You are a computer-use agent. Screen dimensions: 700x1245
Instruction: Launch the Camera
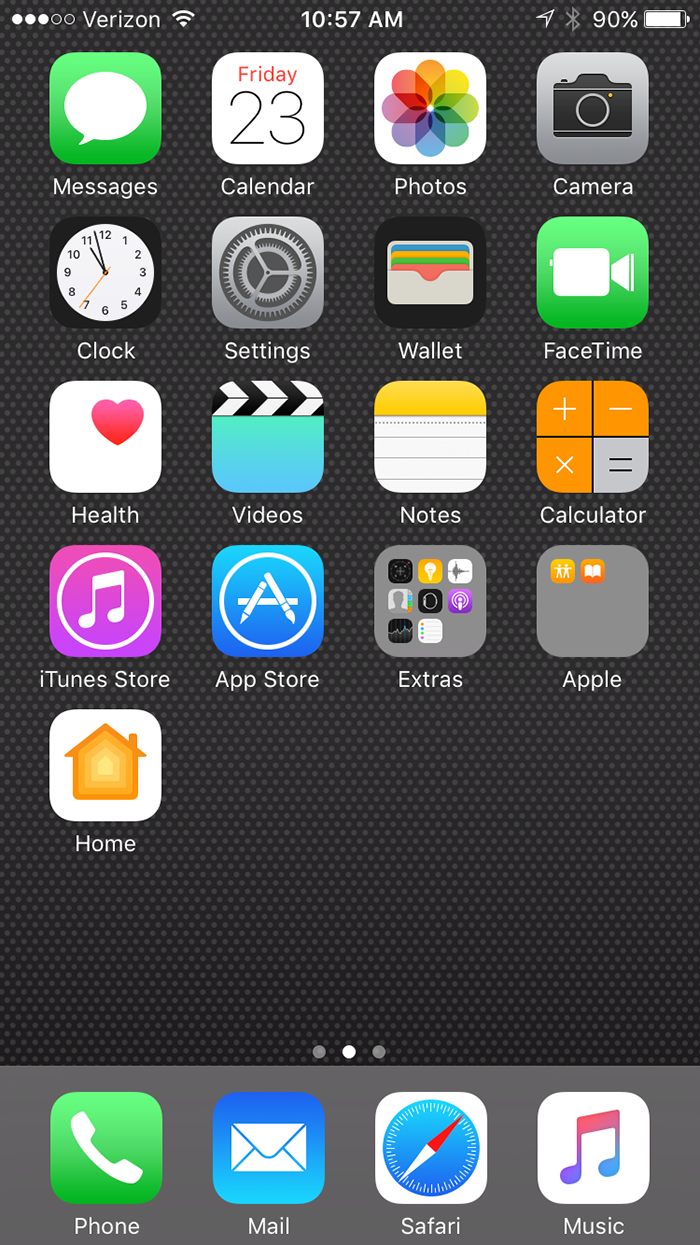point(592,108)
